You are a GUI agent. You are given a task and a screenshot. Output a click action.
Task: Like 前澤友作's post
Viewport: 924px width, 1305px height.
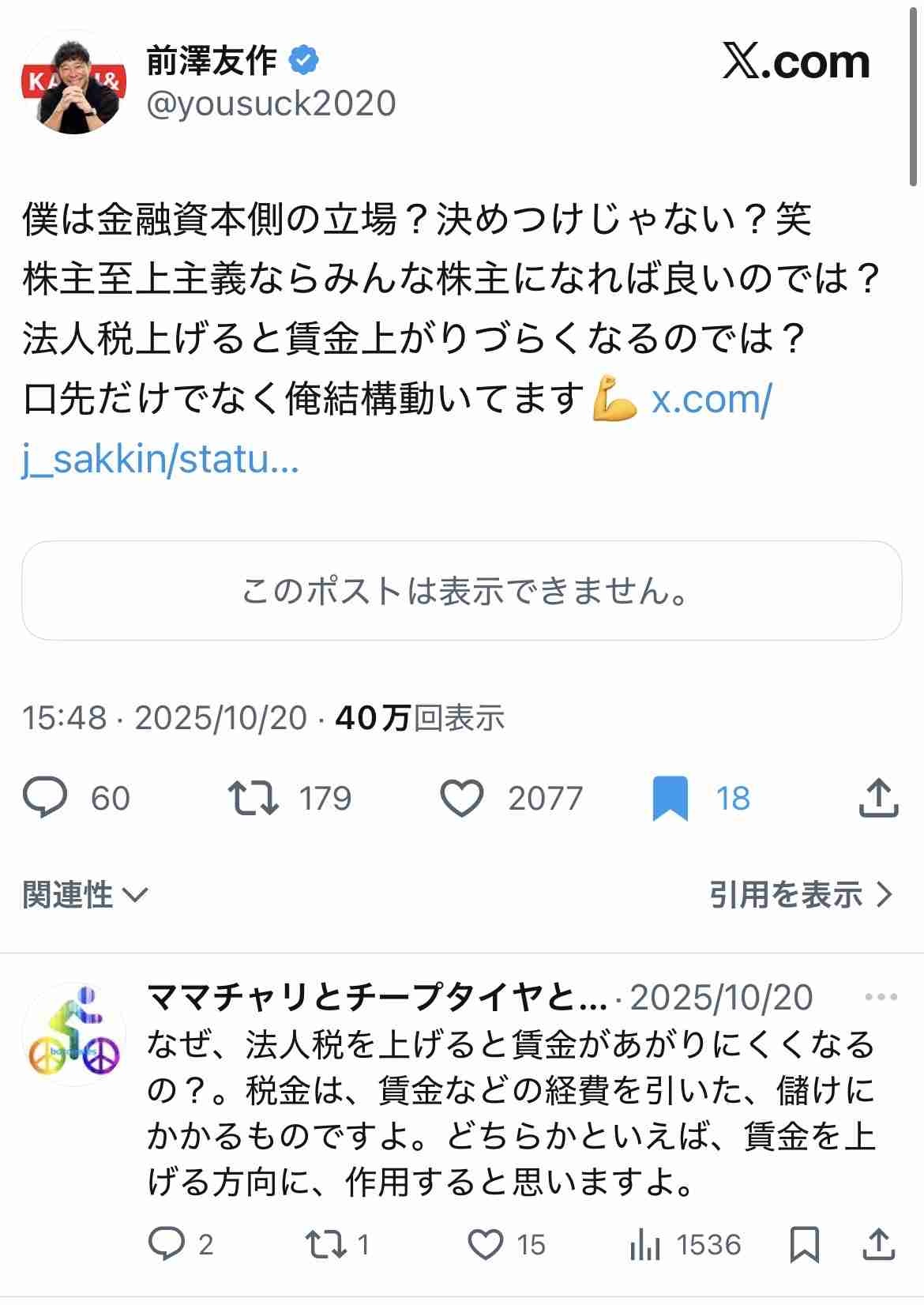pyautogui.click(x=461, y=798)
